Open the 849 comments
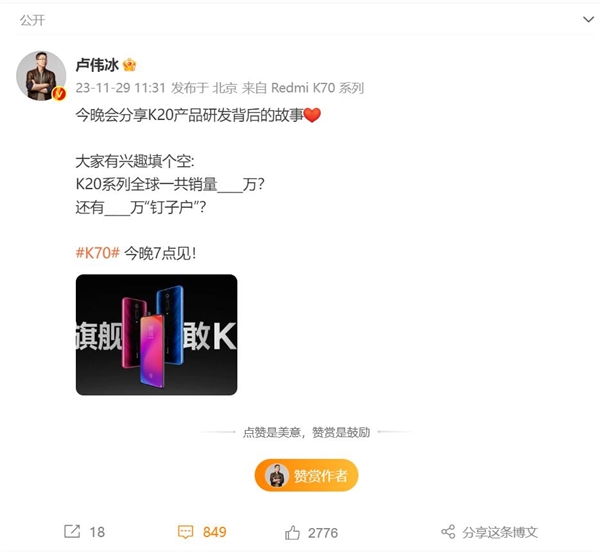The height and width of the screenshot is (558, 600). [202, 532]
